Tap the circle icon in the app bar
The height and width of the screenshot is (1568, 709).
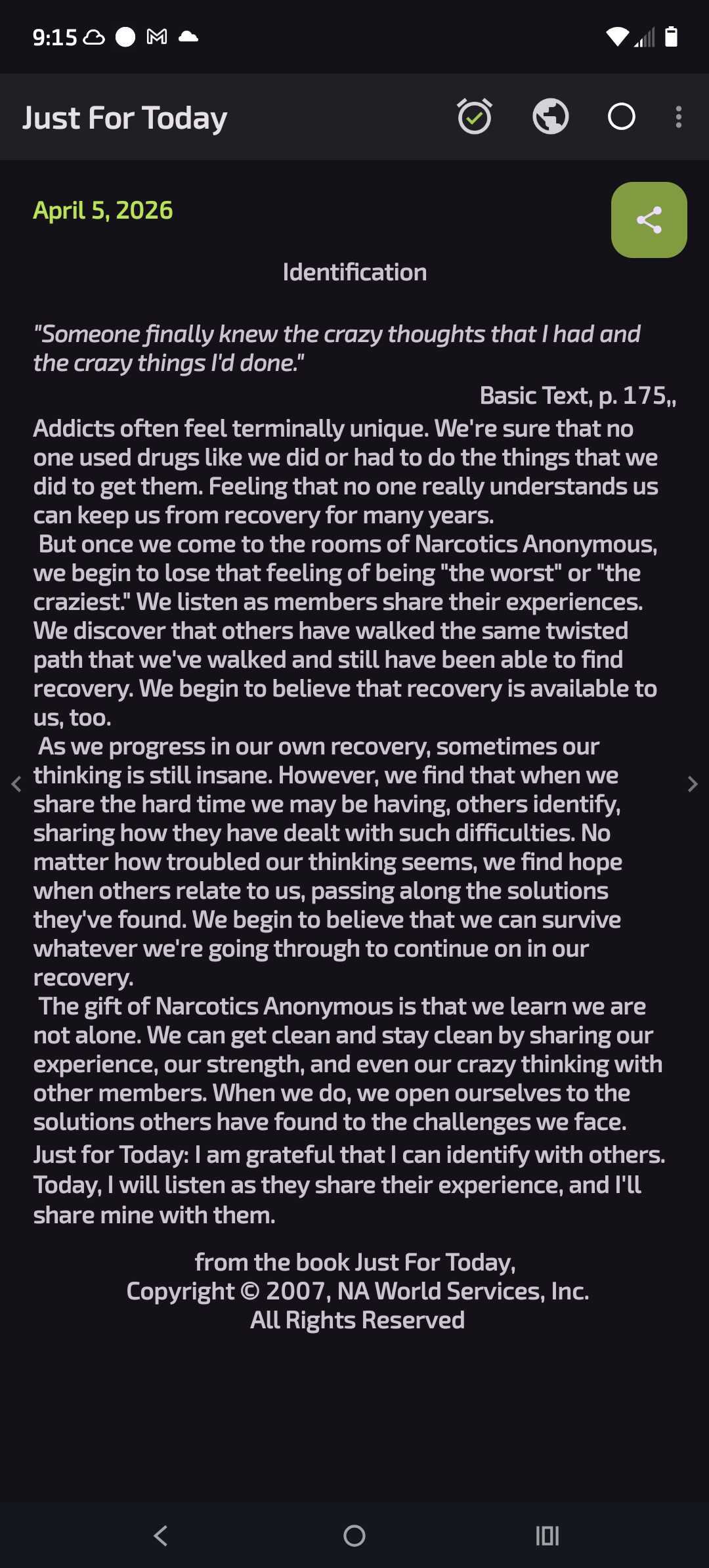(x=621, y=117)
